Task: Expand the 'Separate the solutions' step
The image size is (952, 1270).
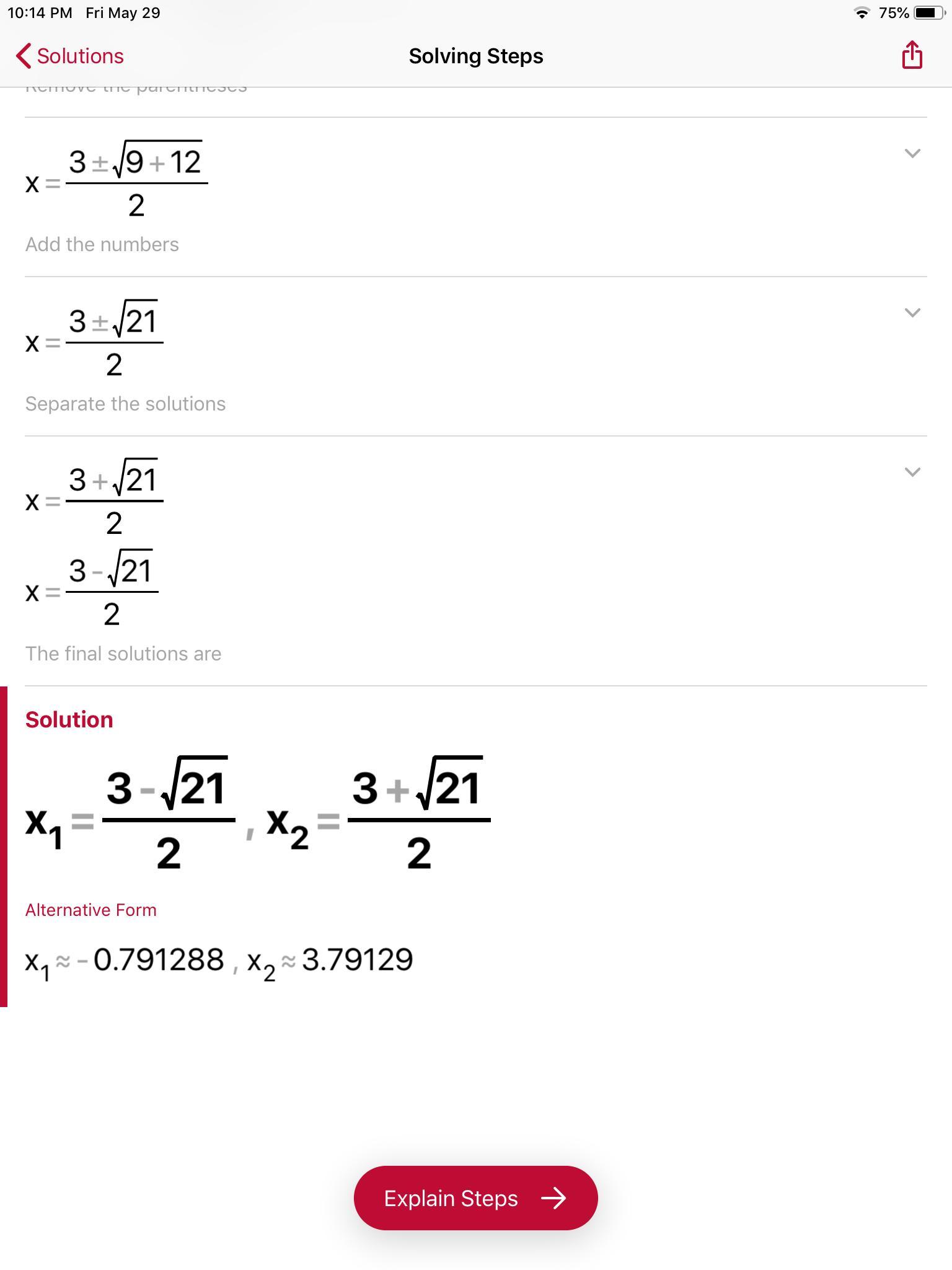Action: [912, 313]
